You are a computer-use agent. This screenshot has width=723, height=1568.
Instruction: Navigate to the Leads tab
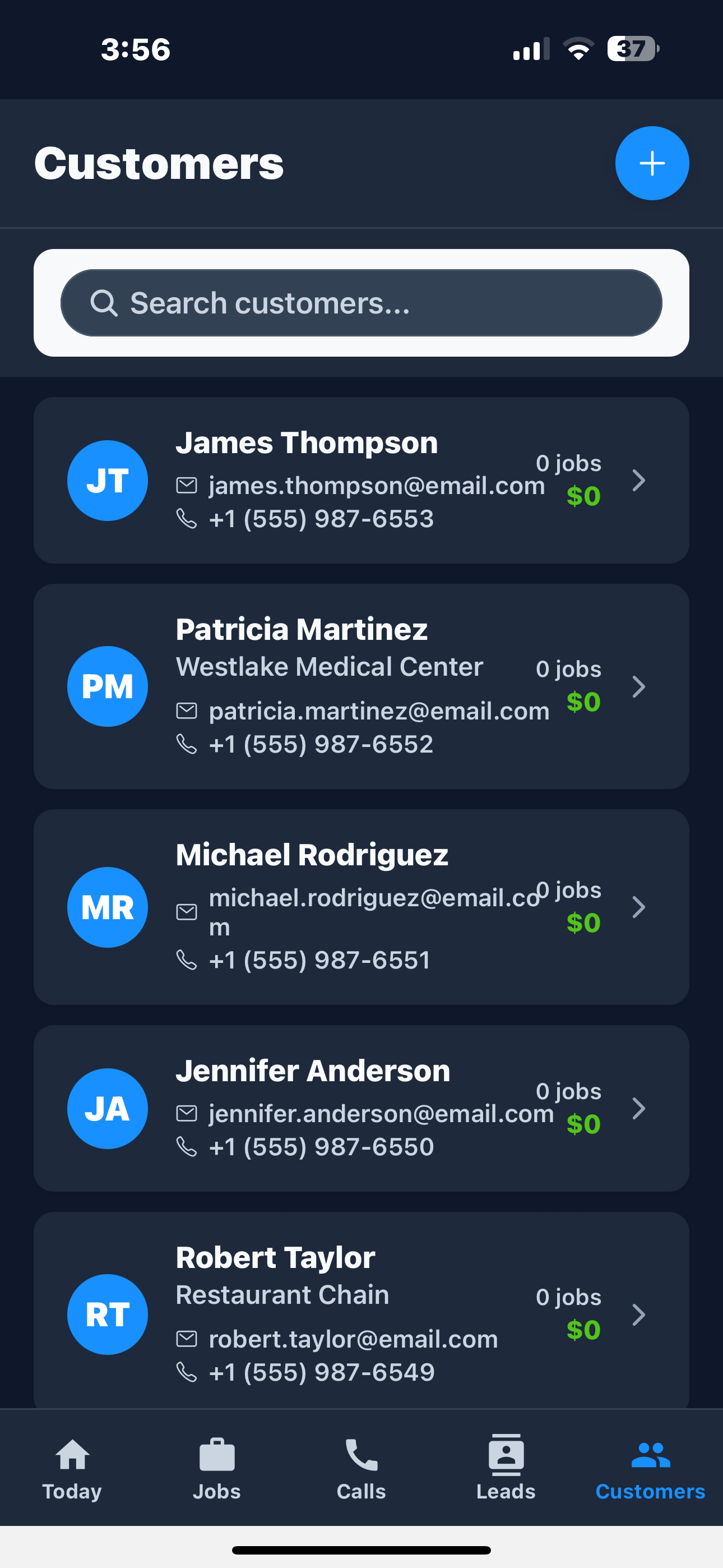(506, 1468)
